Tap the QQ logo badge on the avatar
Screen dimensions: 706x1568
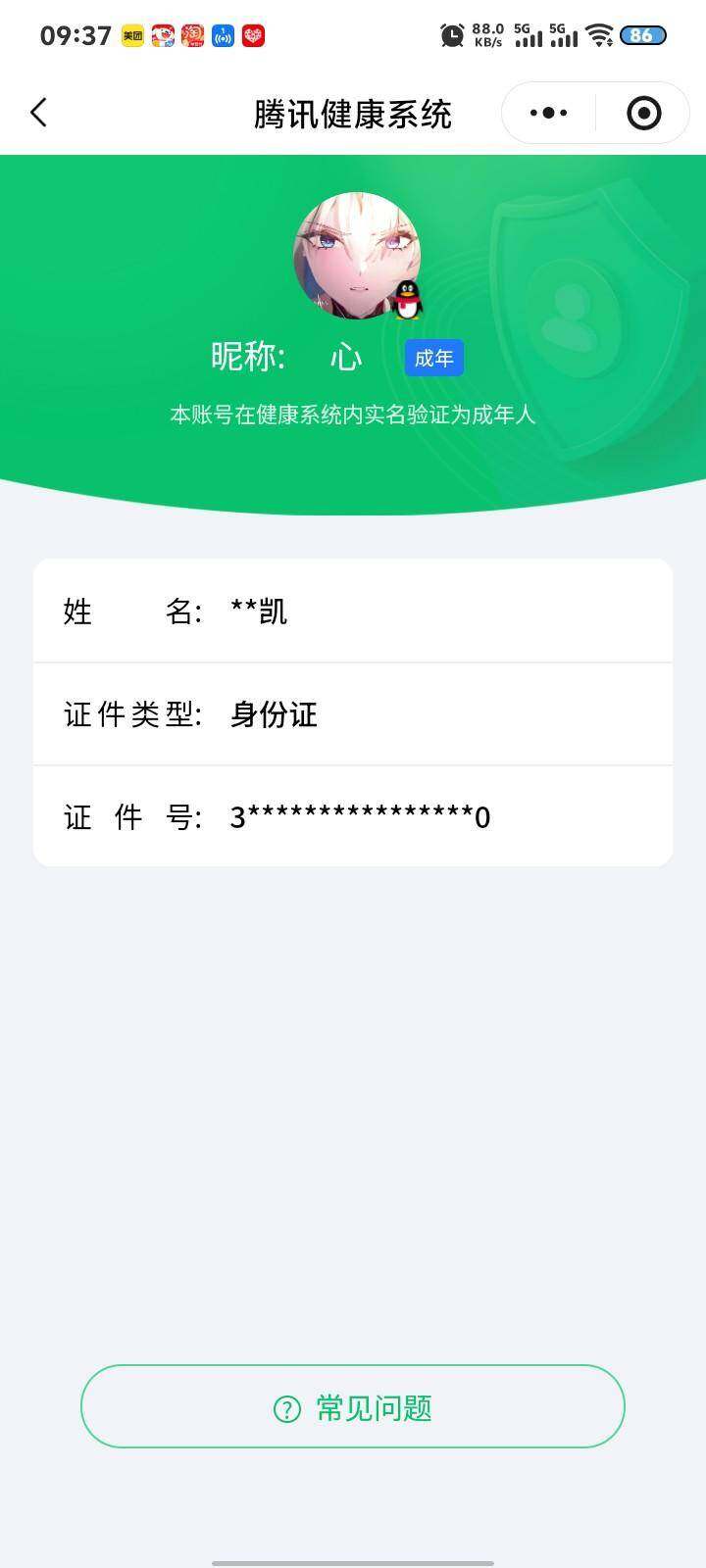(405, 299)
